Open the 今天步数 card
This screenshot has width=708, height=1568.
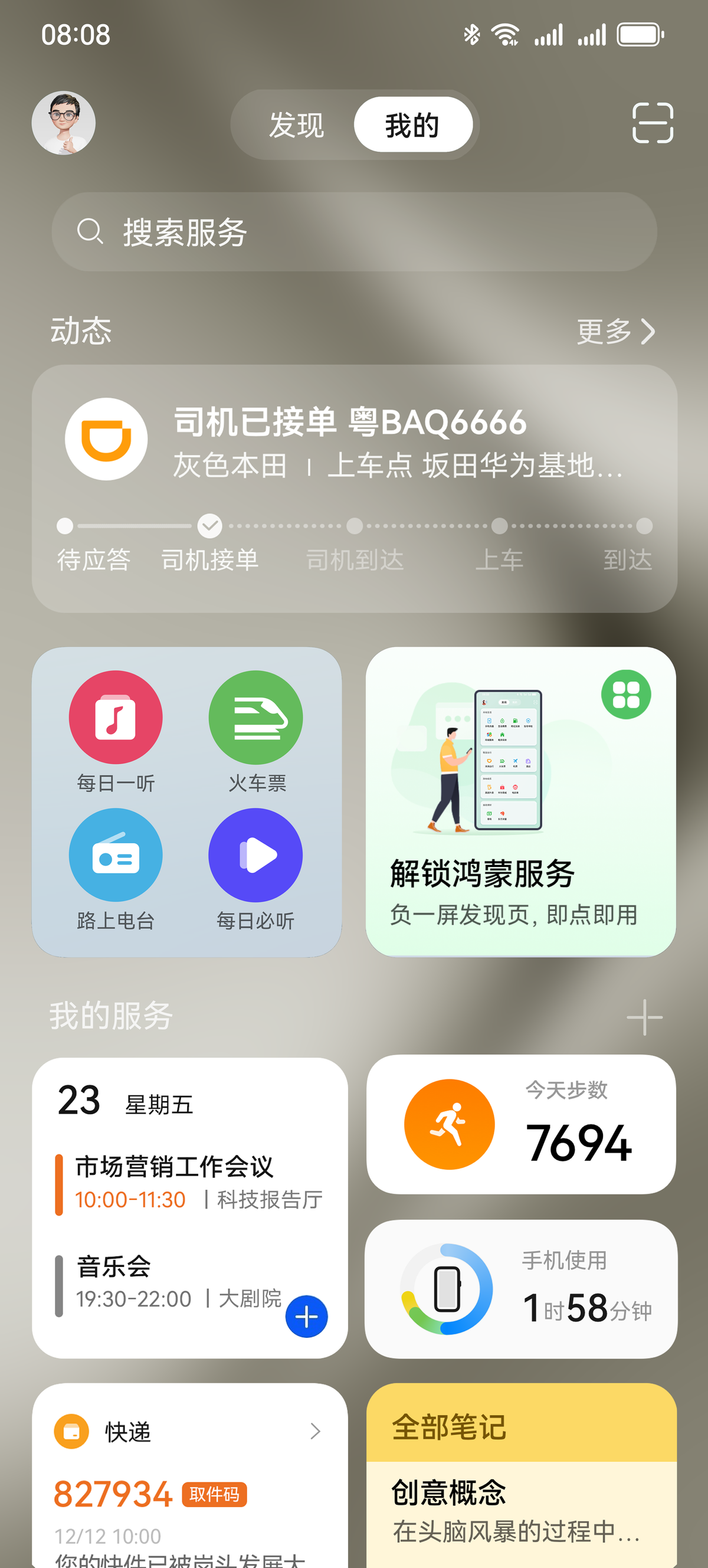click(520, 1125)
